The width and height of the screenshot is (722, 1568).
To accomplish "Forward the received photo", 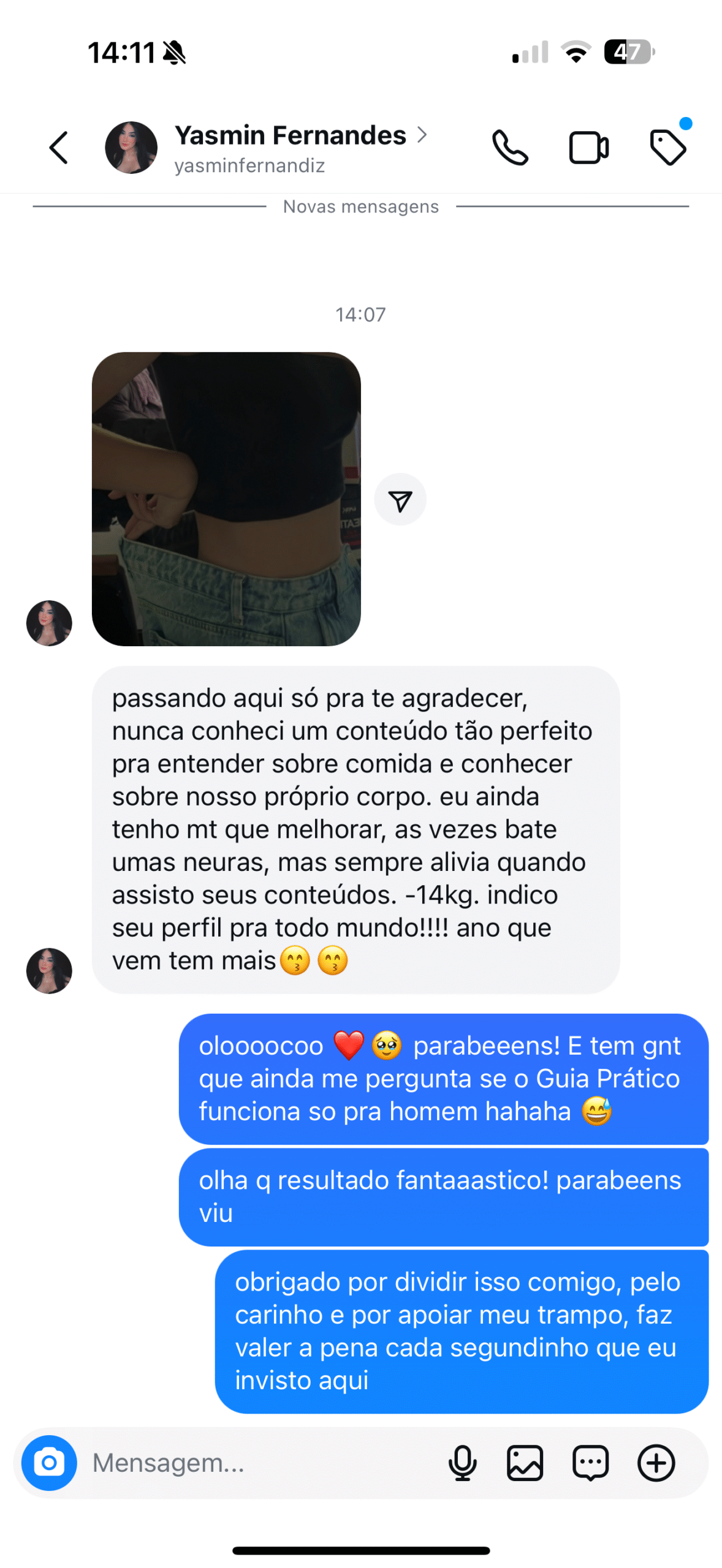I will pyautogui.click(x=400, y=500).
